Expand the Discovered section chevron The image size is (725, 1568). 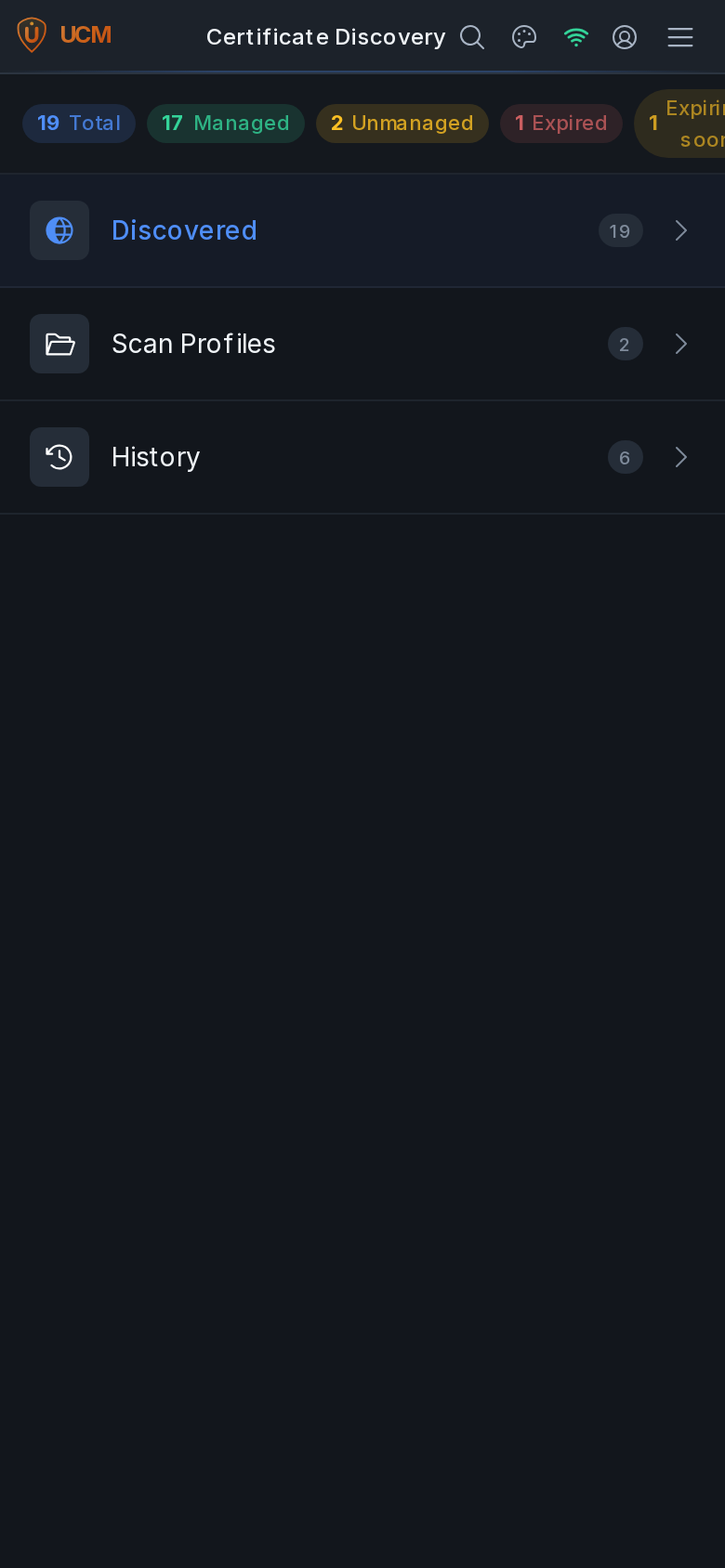681,230
